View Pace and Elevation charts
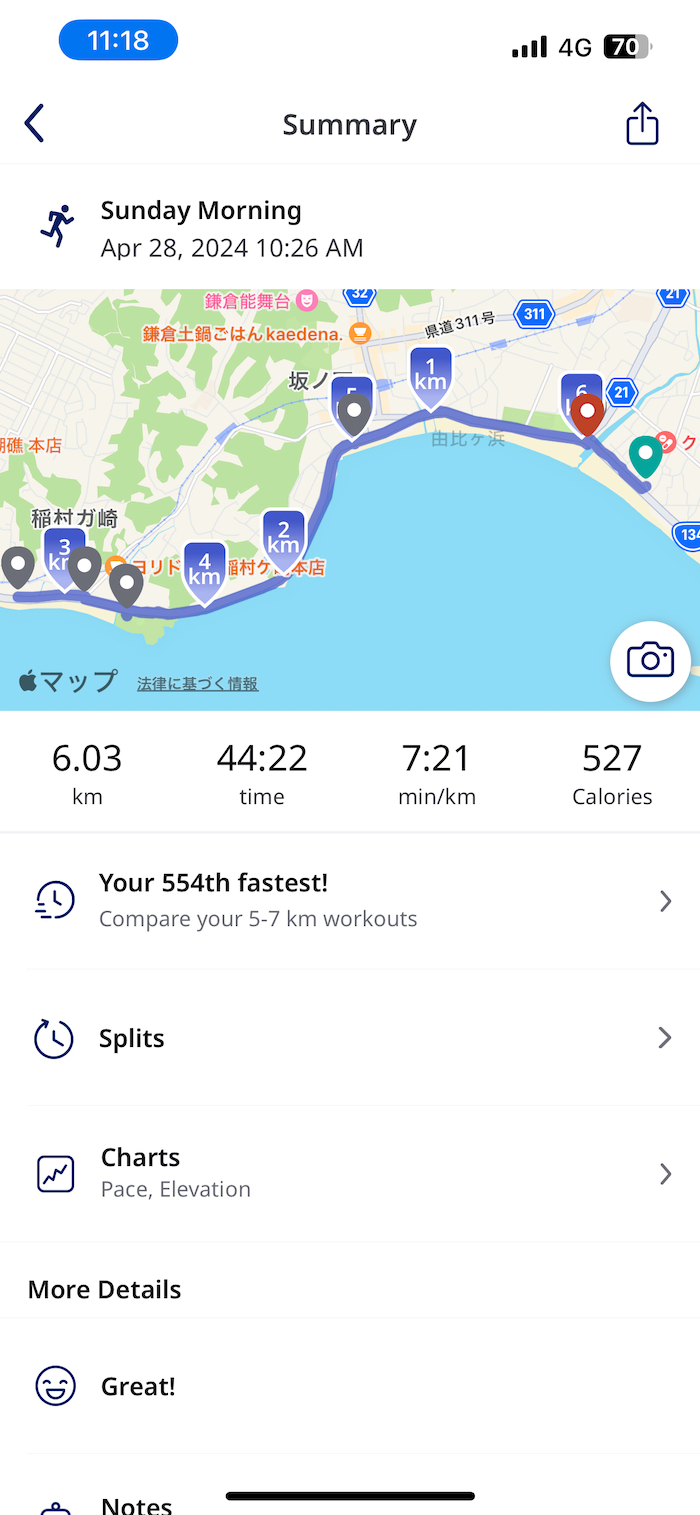 tap(350, 1172)
